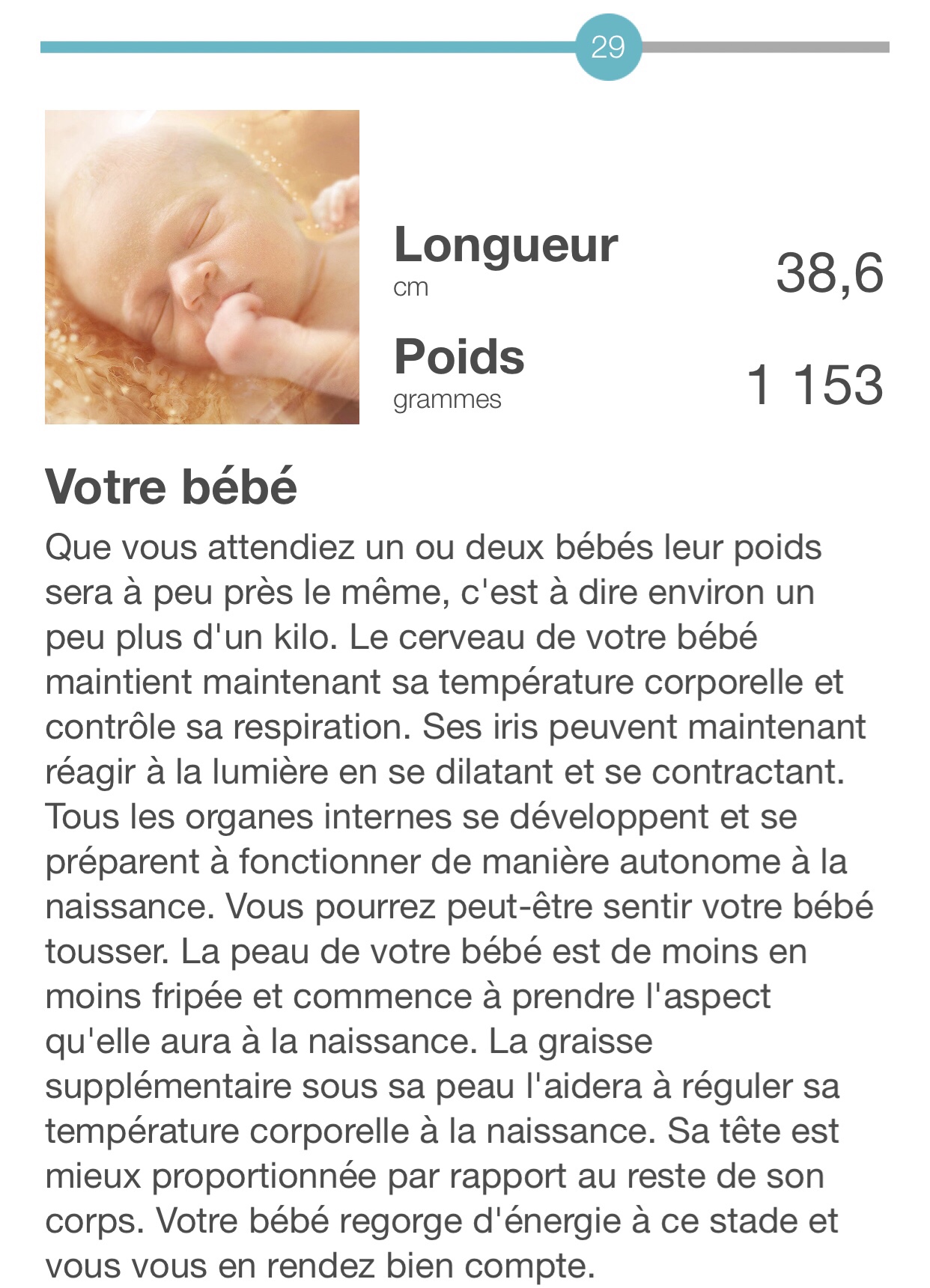Open the baby illustration image
This screenshot has width=930, height=1288.
[202, 267]
